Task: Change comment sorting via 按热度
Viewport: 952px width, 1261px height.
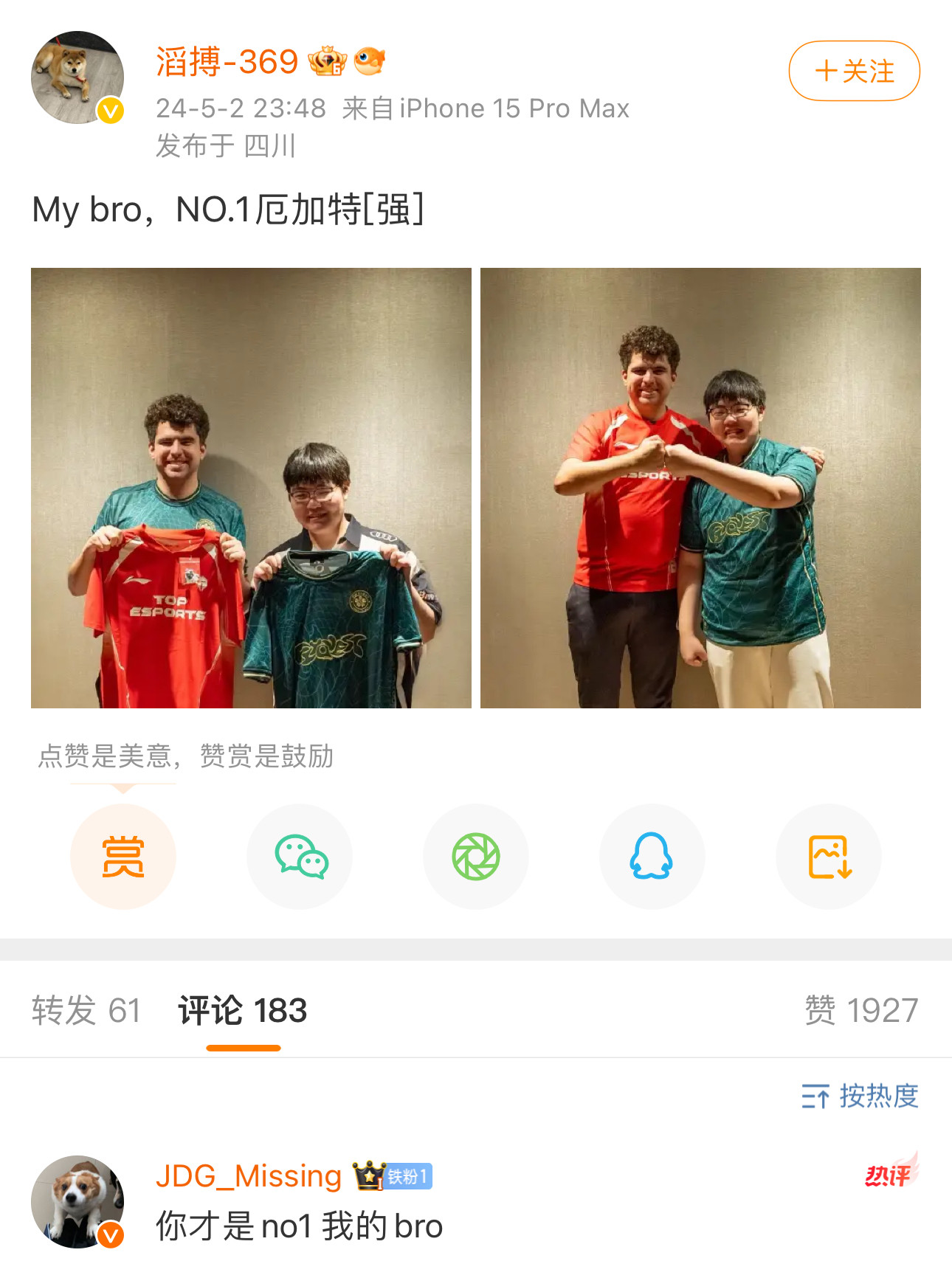Action: click(860, 1096)
